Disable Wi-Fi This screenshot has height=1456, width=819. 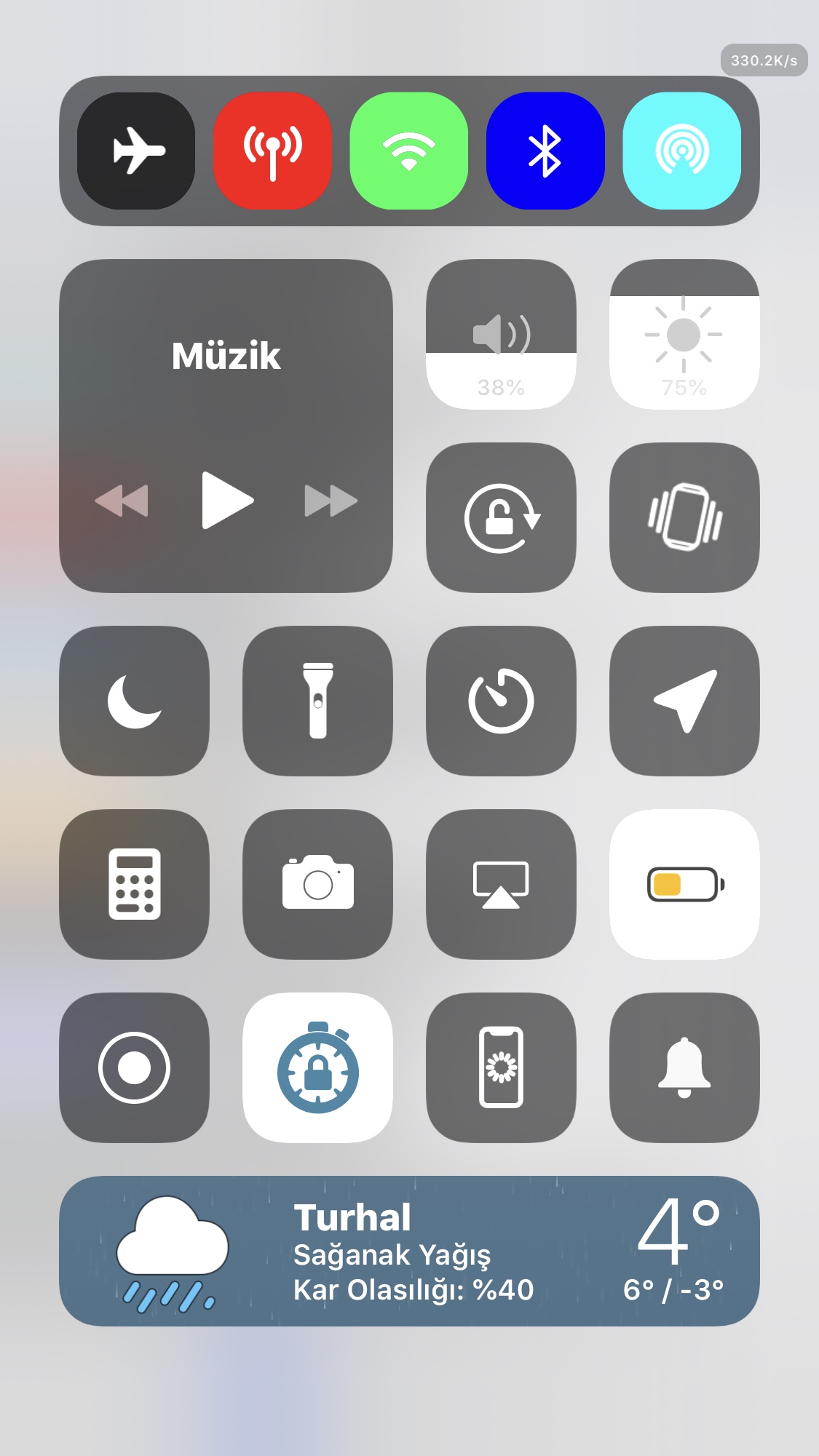(408, 151)
